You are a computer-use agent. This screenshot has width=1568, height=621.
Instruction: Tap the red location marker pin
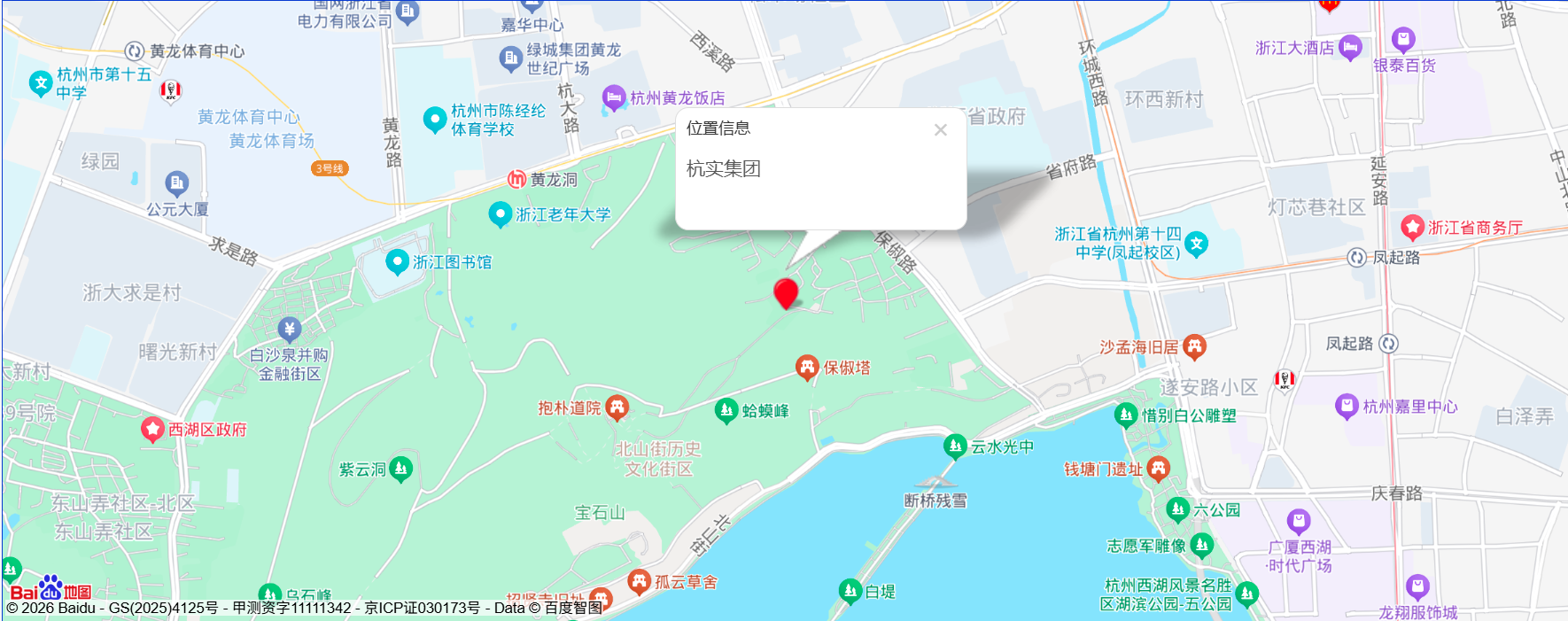tap(786, 292)
